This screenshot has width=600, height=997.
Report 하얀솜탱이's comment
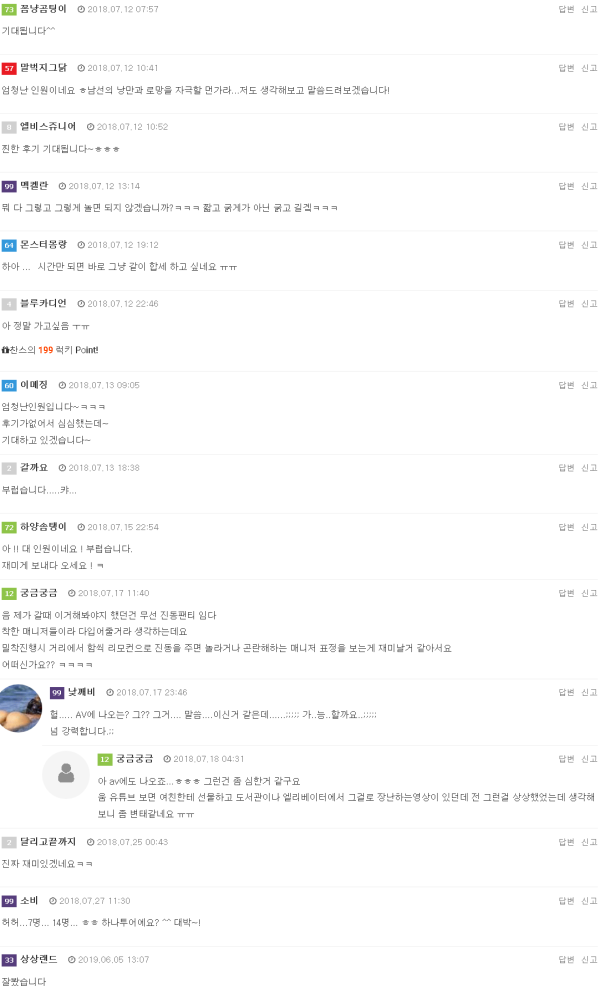589,527
